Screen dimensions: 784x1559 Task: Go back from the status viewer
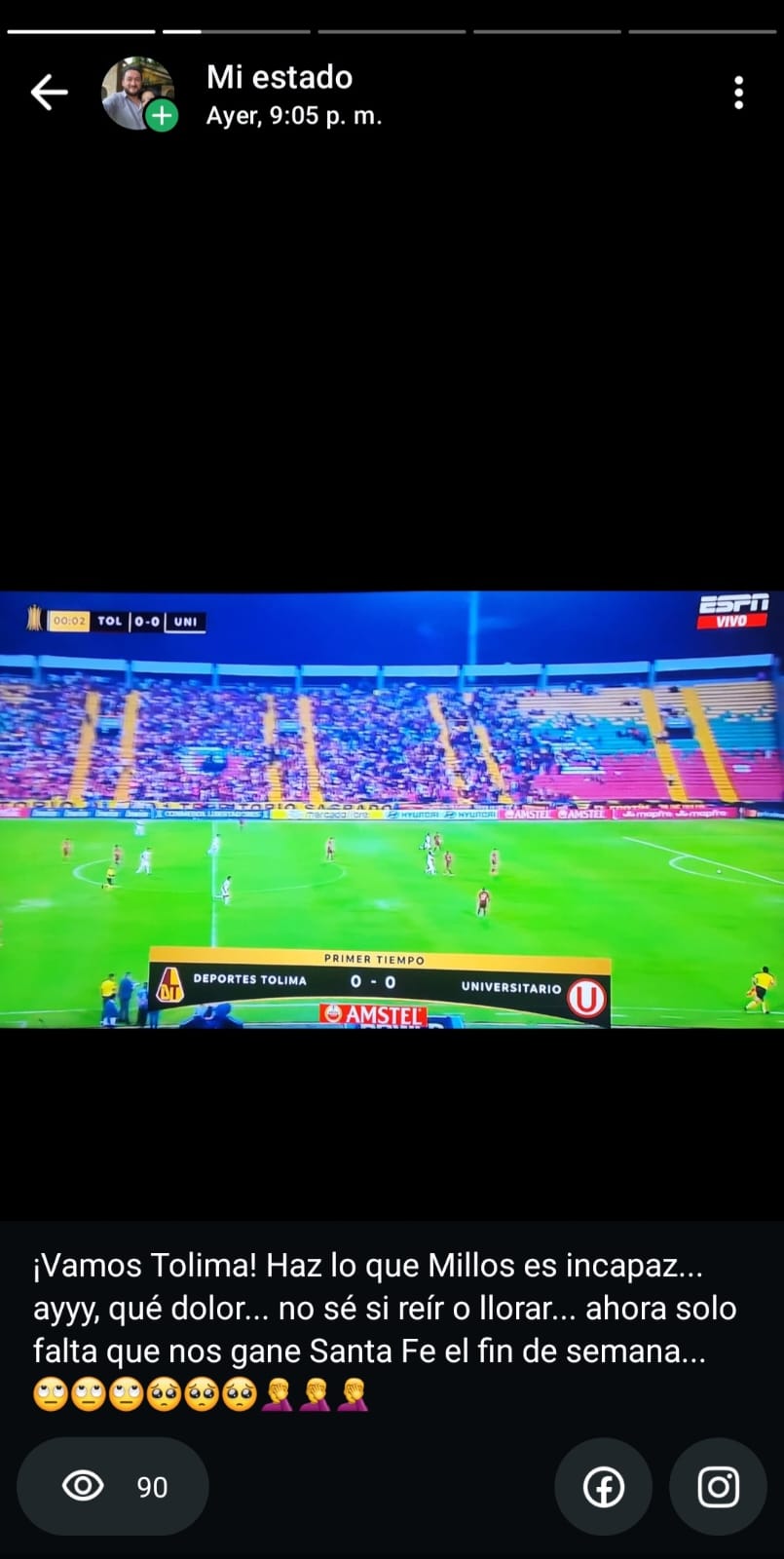(x=49, y=93)
